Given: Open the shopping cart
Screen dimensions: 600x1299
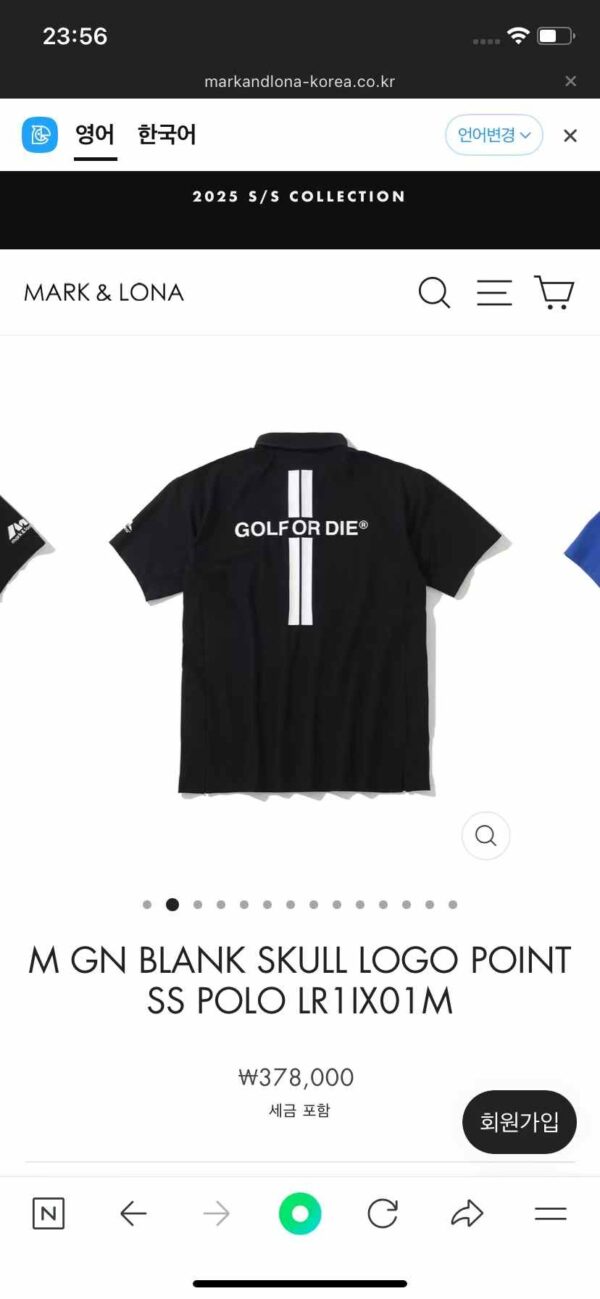Looking at the screenshot, I should coord(554,293).
